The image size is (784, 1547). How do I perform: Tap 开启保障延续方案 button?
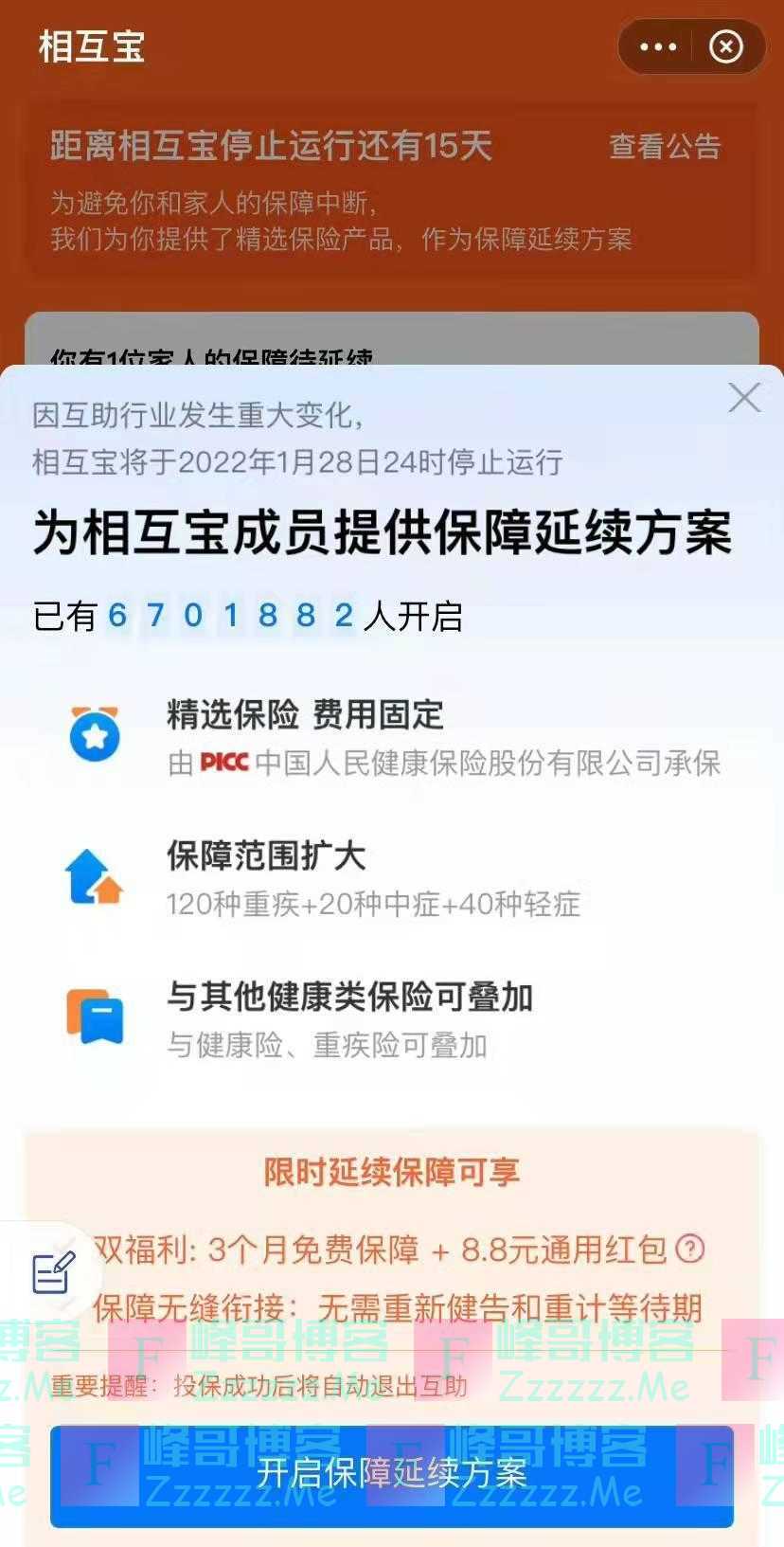coord(391,1474)
